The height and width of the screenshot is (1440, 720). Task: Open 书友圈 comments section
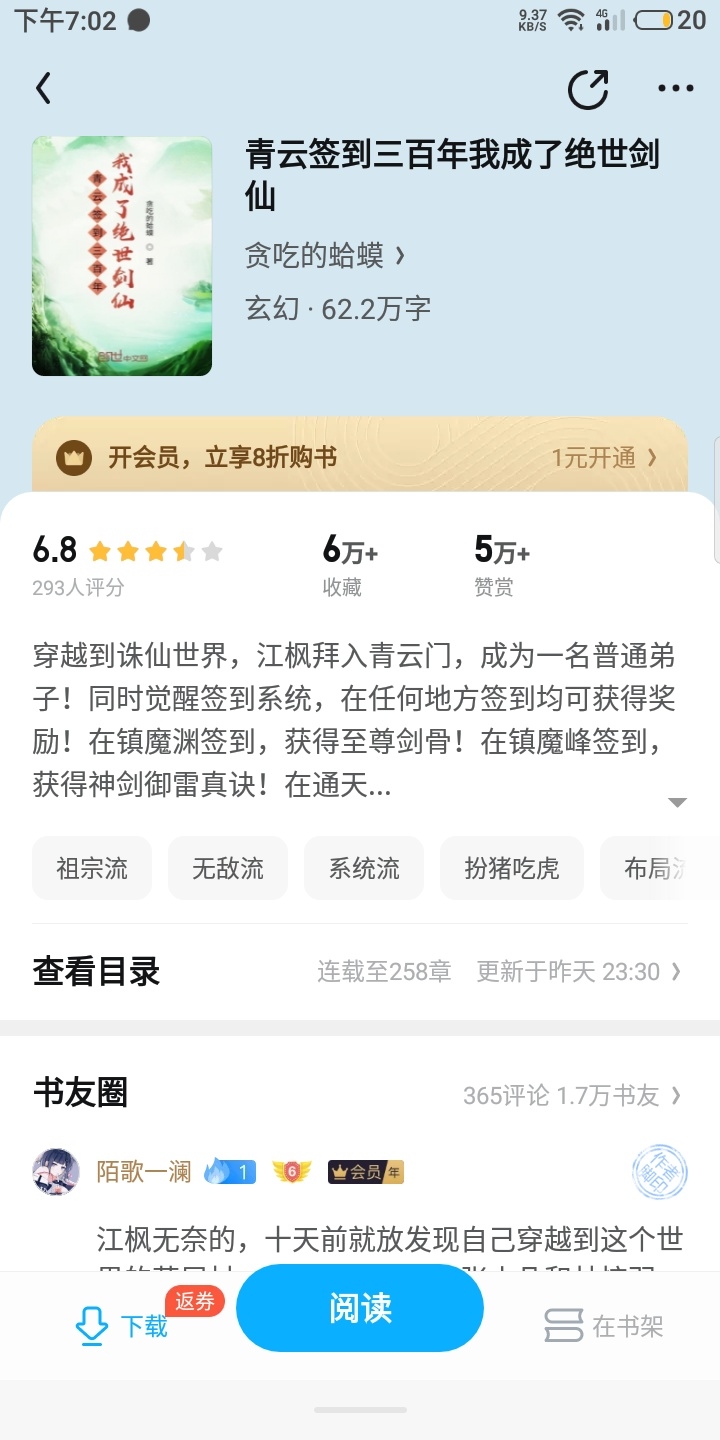pos(360,1094)
